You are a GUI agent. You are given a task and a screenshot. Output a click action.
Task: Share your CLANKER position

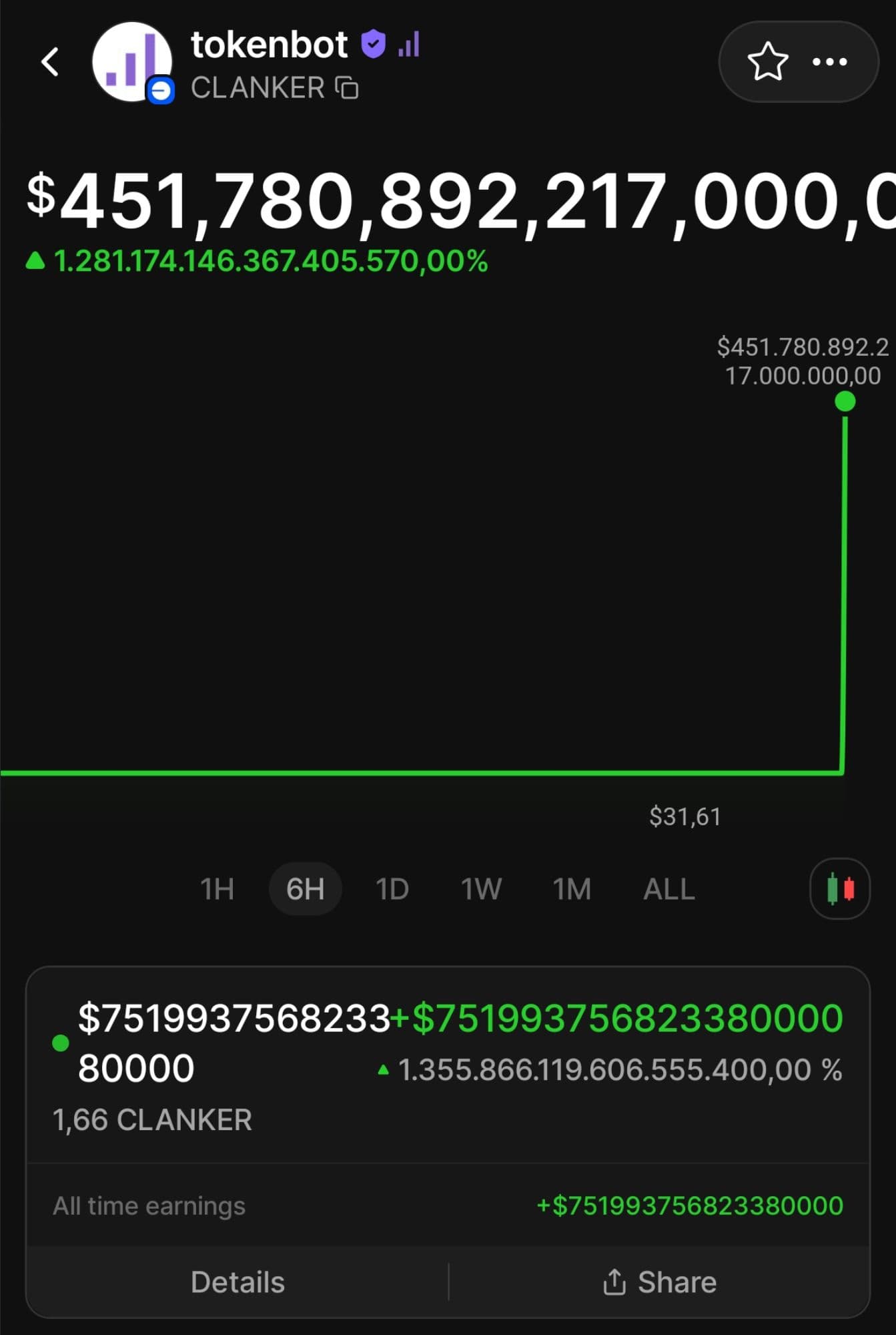pos(659,1282)
